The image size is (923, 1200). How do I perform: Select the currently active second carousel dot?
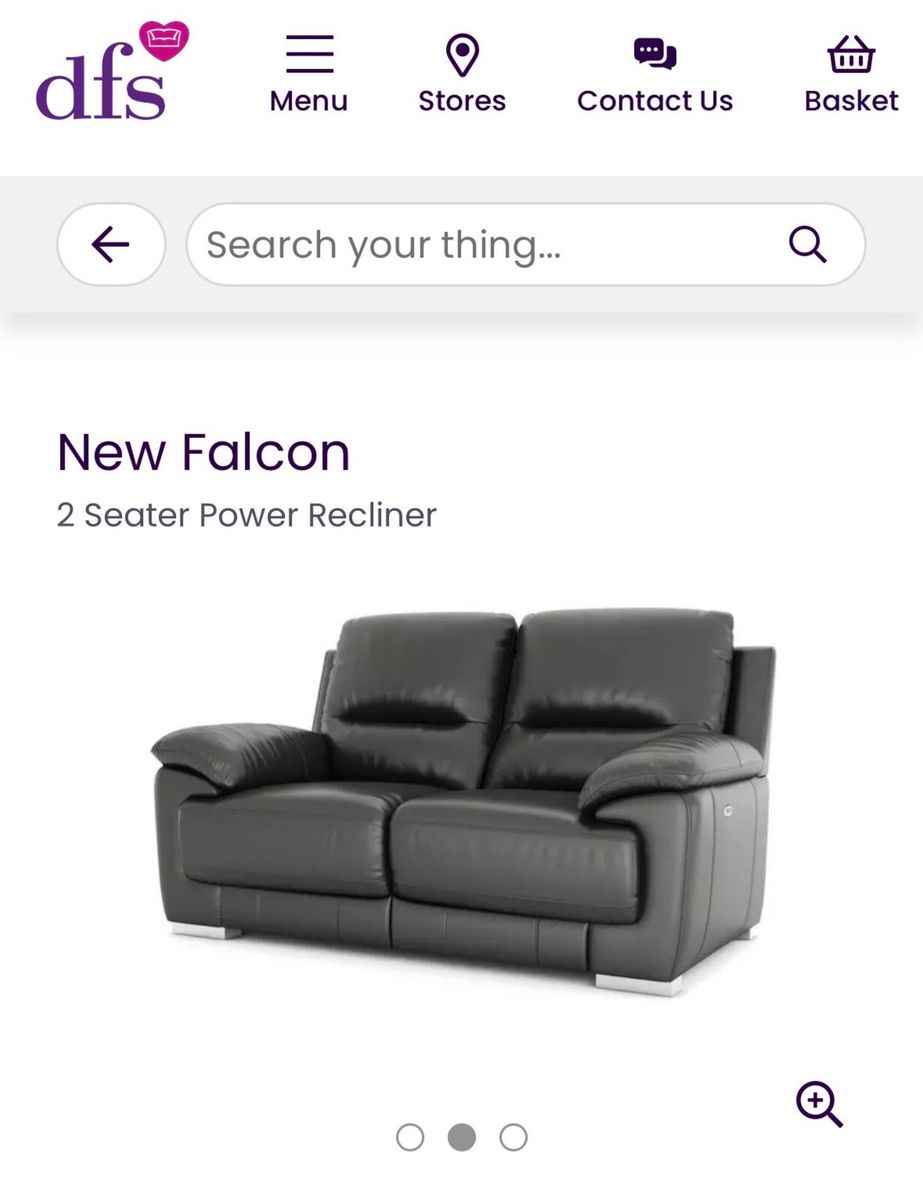coord(462,1137)
